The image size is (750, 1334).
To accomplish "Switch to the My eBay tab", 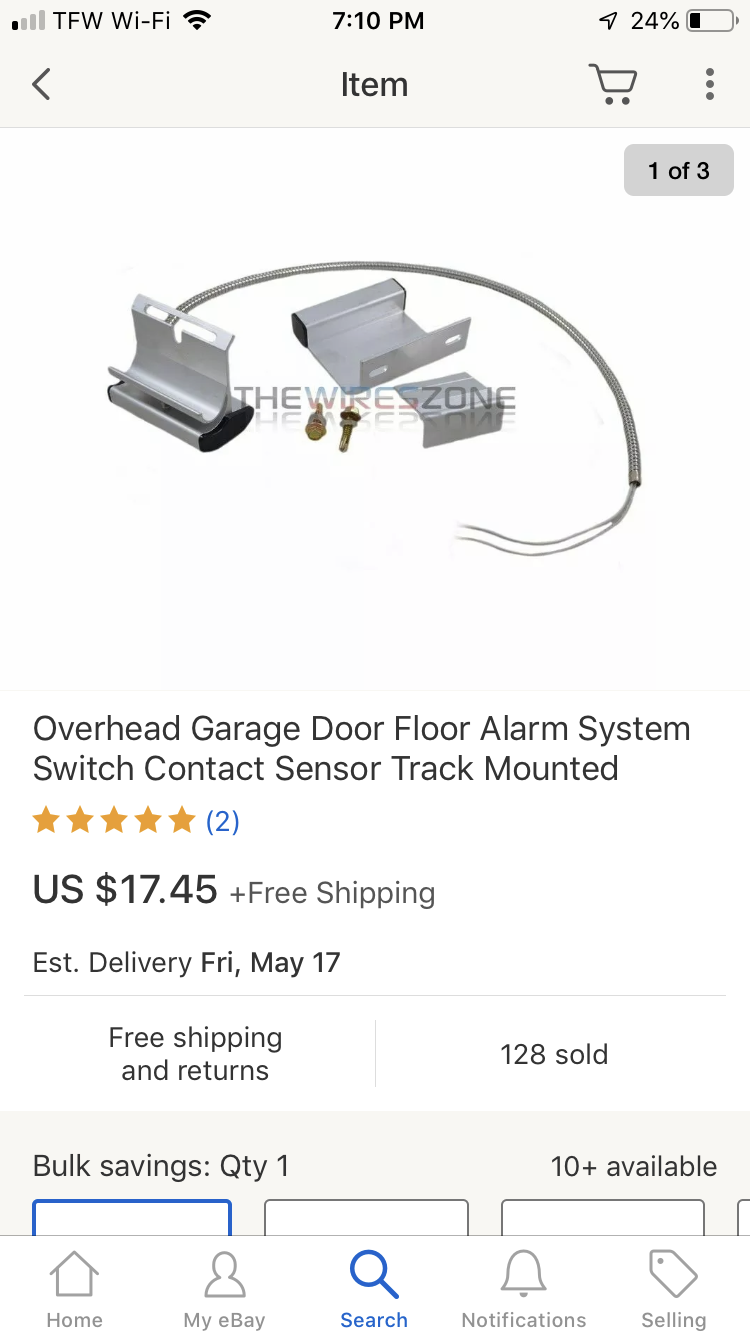I will [224, 1288].
